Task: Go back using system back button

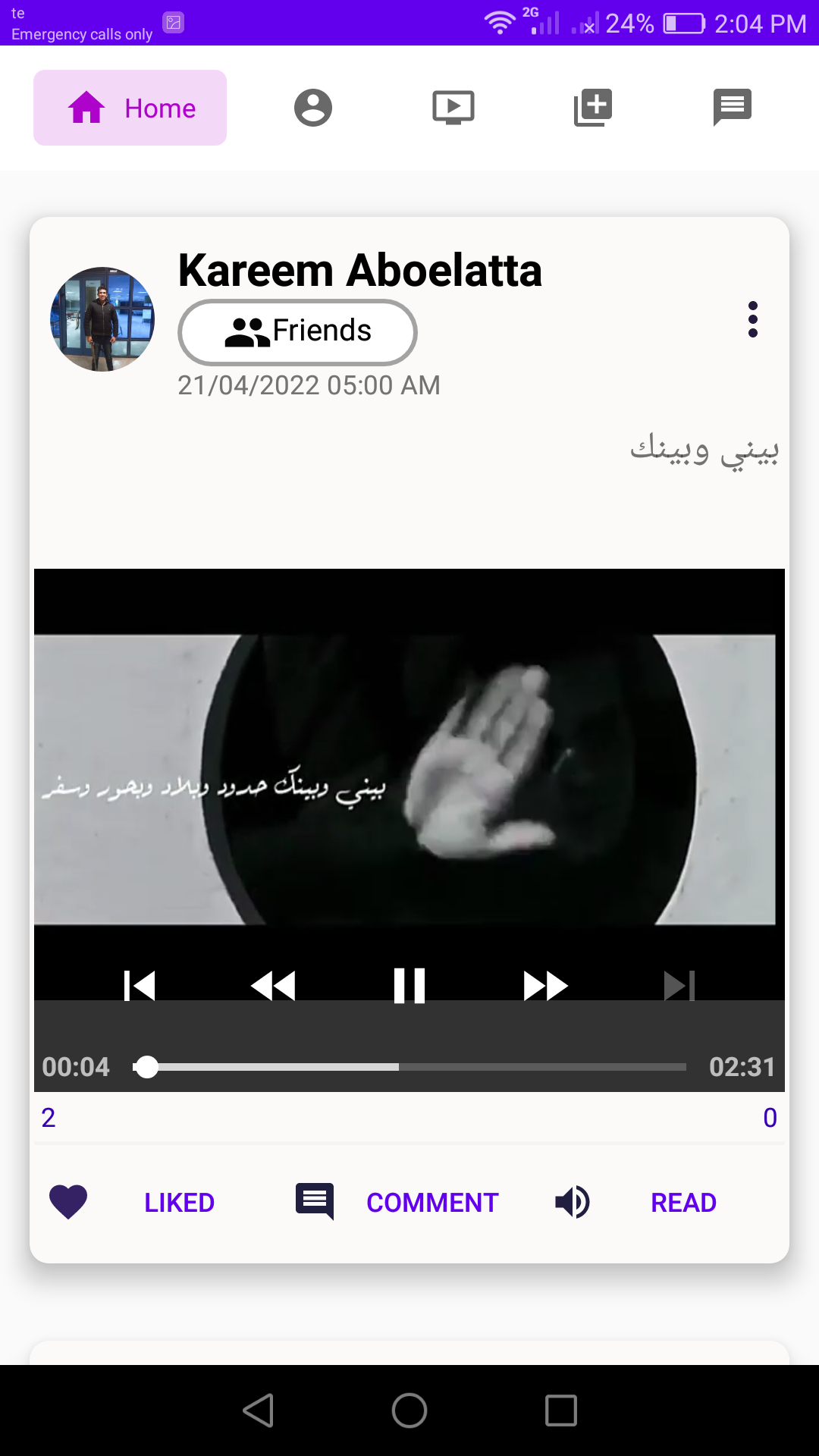Action: [259, 1410]
